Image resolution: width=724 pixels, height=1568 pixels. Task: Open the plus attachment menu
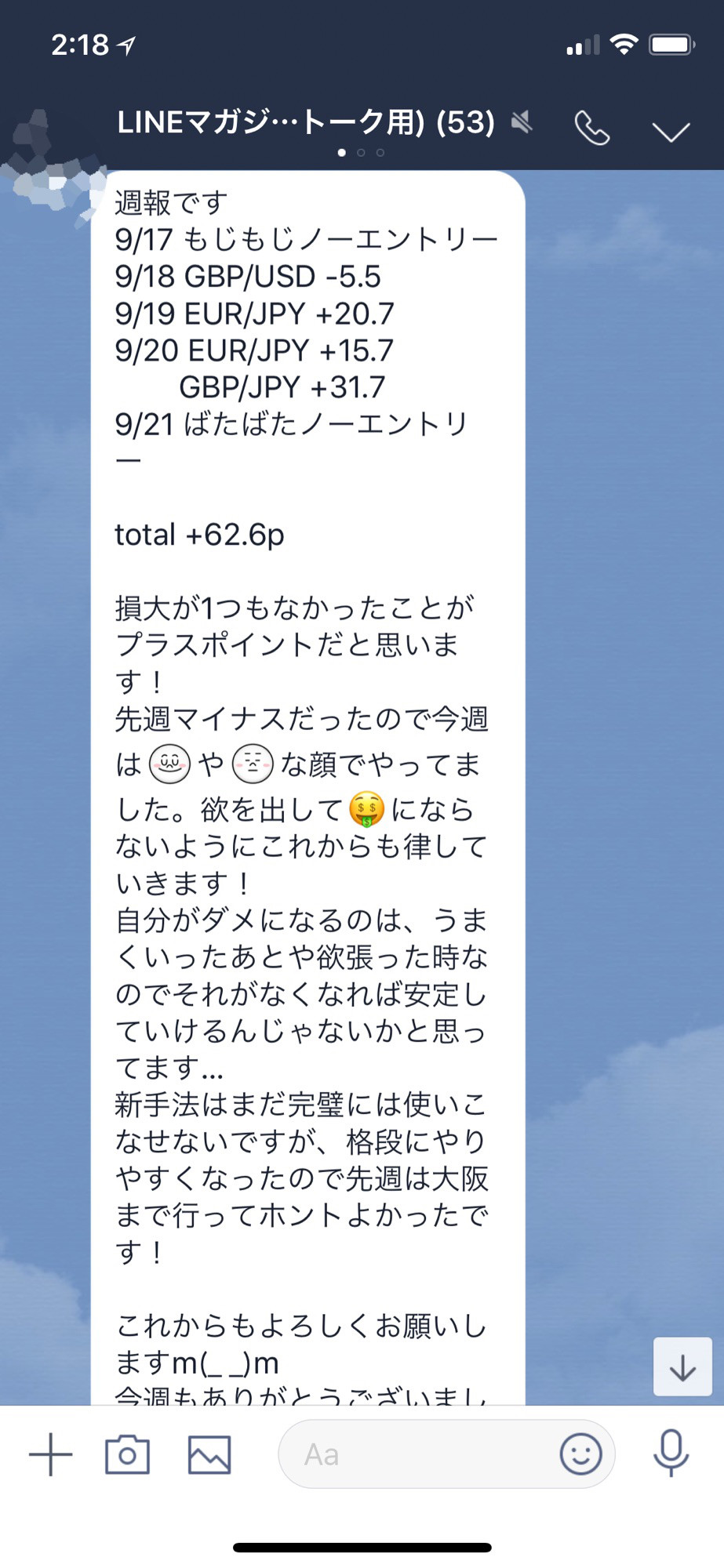pyautogui.click(x=51, y=1455)
